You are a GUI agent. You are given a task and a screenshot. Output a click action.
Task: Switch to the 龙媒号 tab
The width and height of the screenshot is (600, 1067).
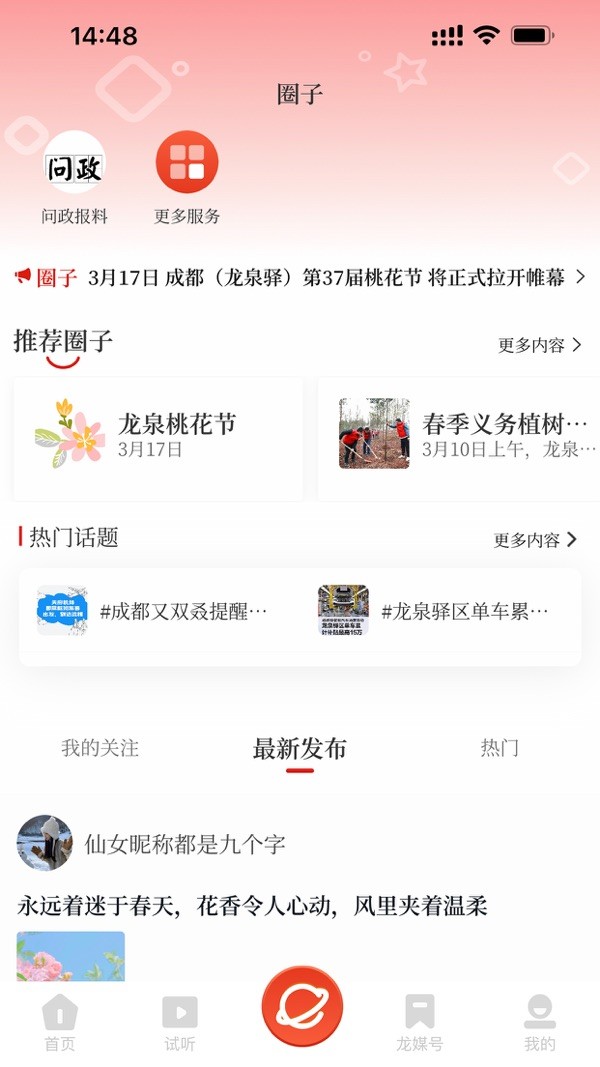click(419, 1023)
